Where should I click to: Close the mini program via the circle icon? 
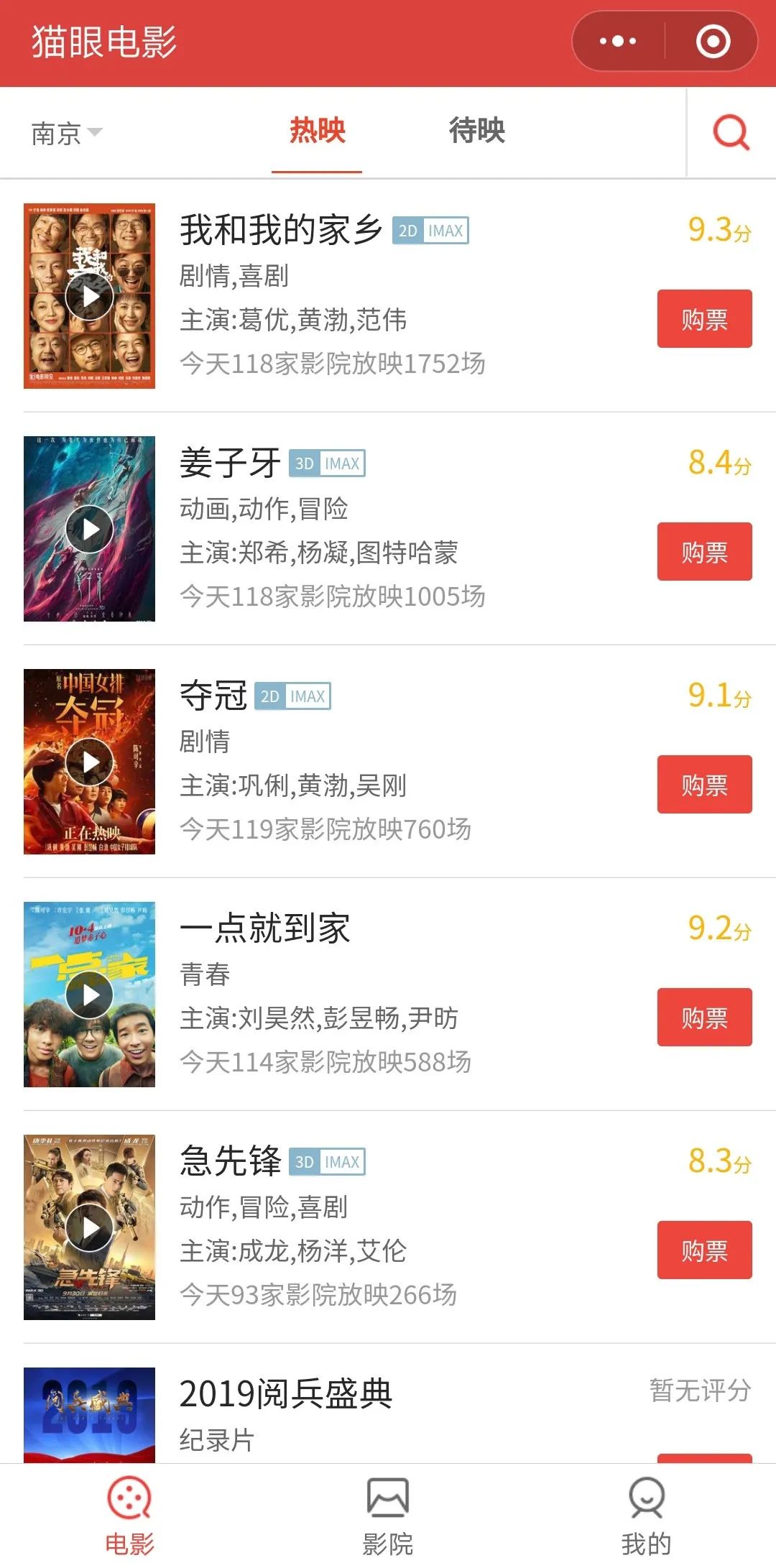713,42
